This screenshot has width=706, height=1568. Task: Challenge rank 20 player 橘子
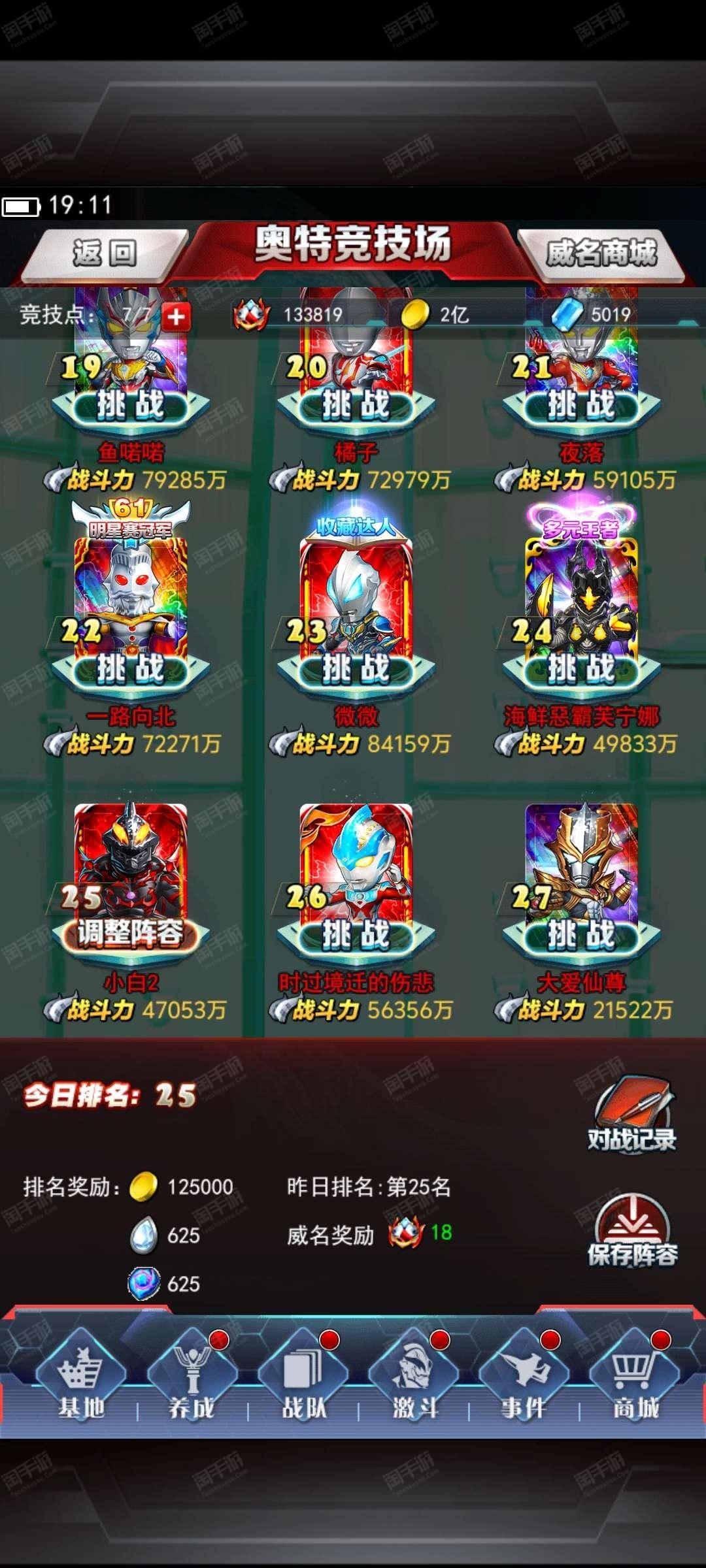(356, 406)
